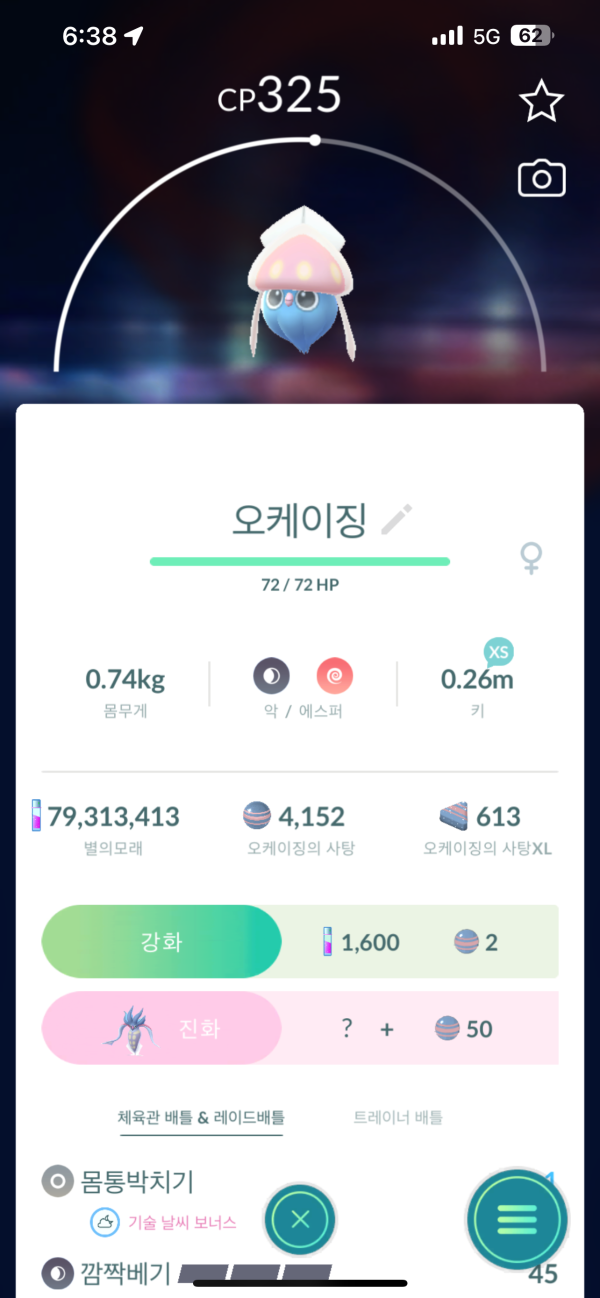Tap the 강화 power up button
This screenshot has width=600, height=1298.
click(161, 941)
